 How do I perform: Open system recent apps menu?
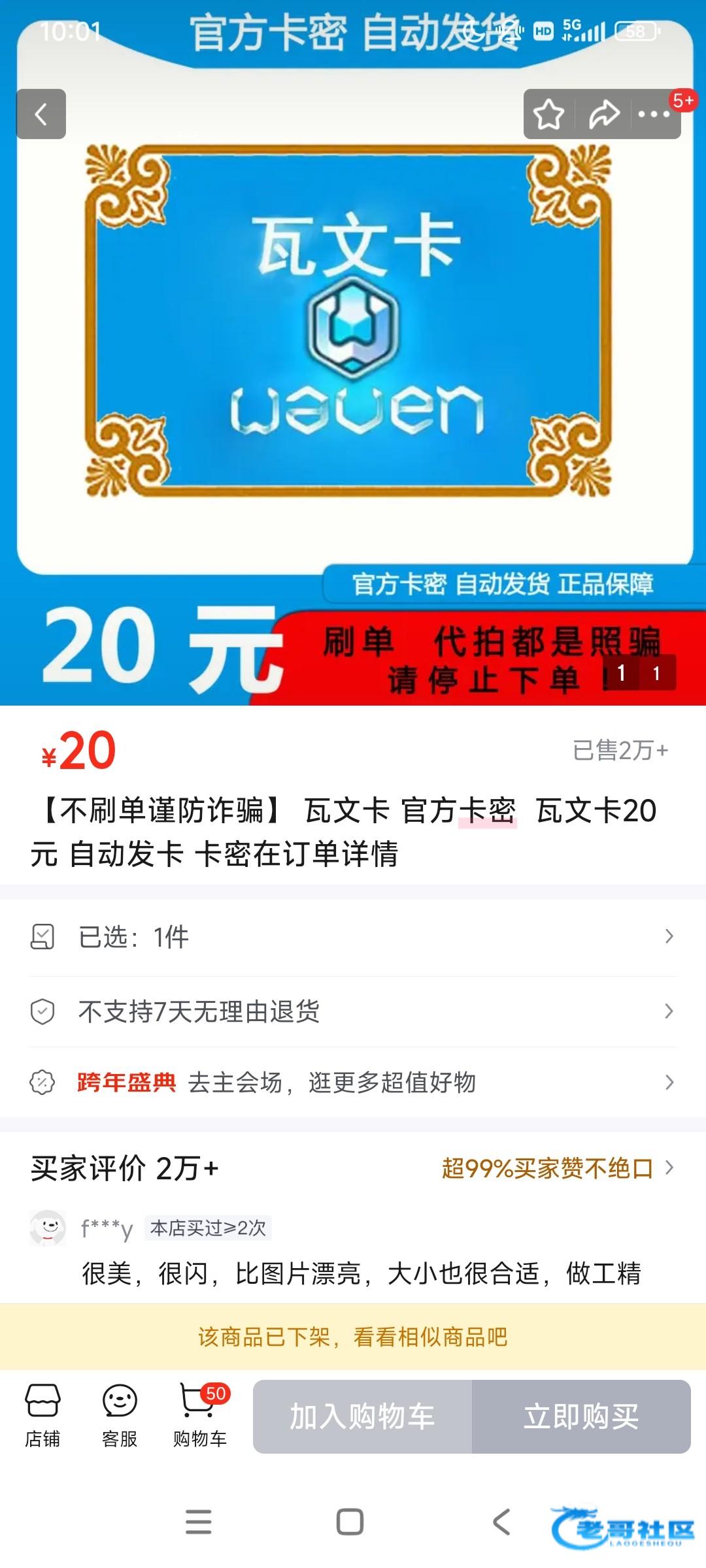point(199,1522)
